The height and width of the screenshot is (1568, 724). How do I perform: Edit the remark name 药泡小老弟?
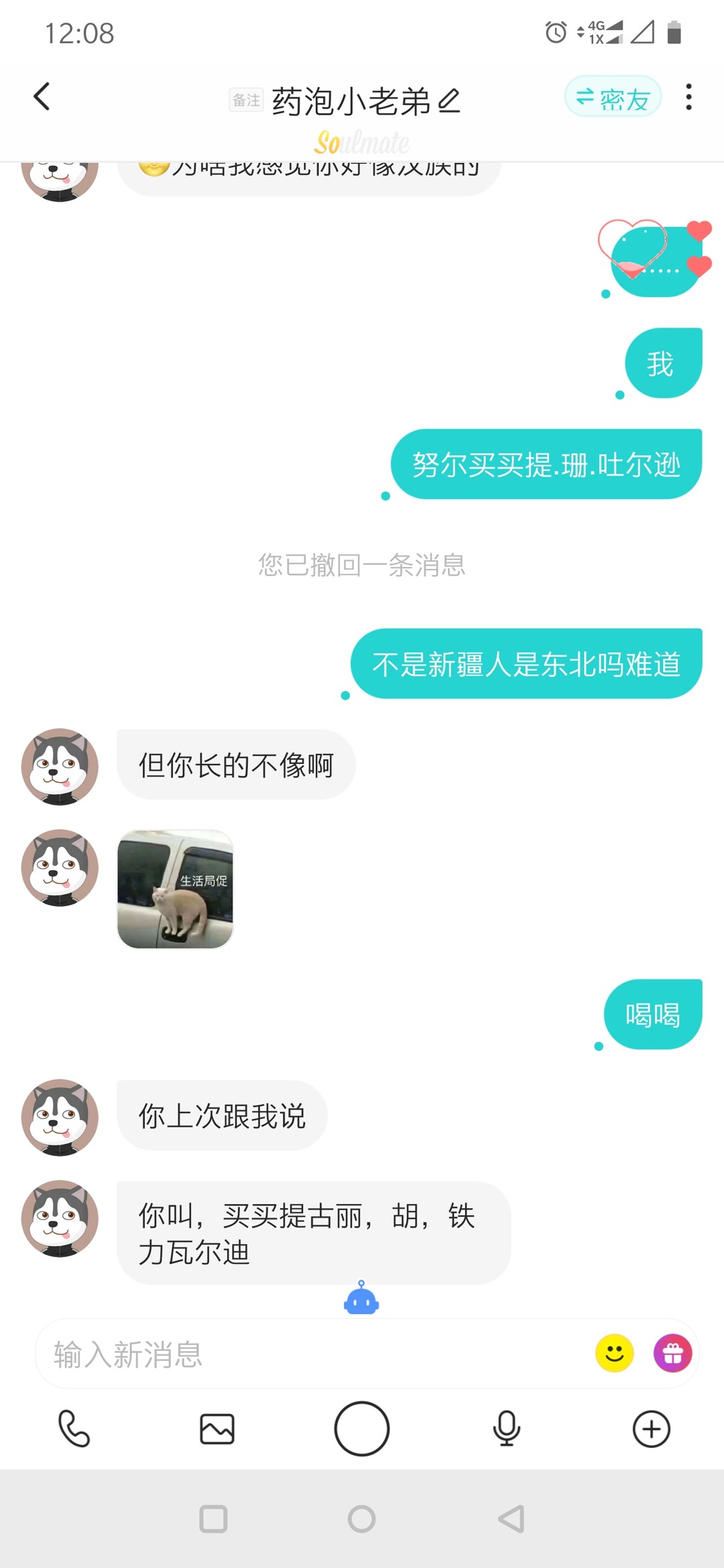(449, 101)
